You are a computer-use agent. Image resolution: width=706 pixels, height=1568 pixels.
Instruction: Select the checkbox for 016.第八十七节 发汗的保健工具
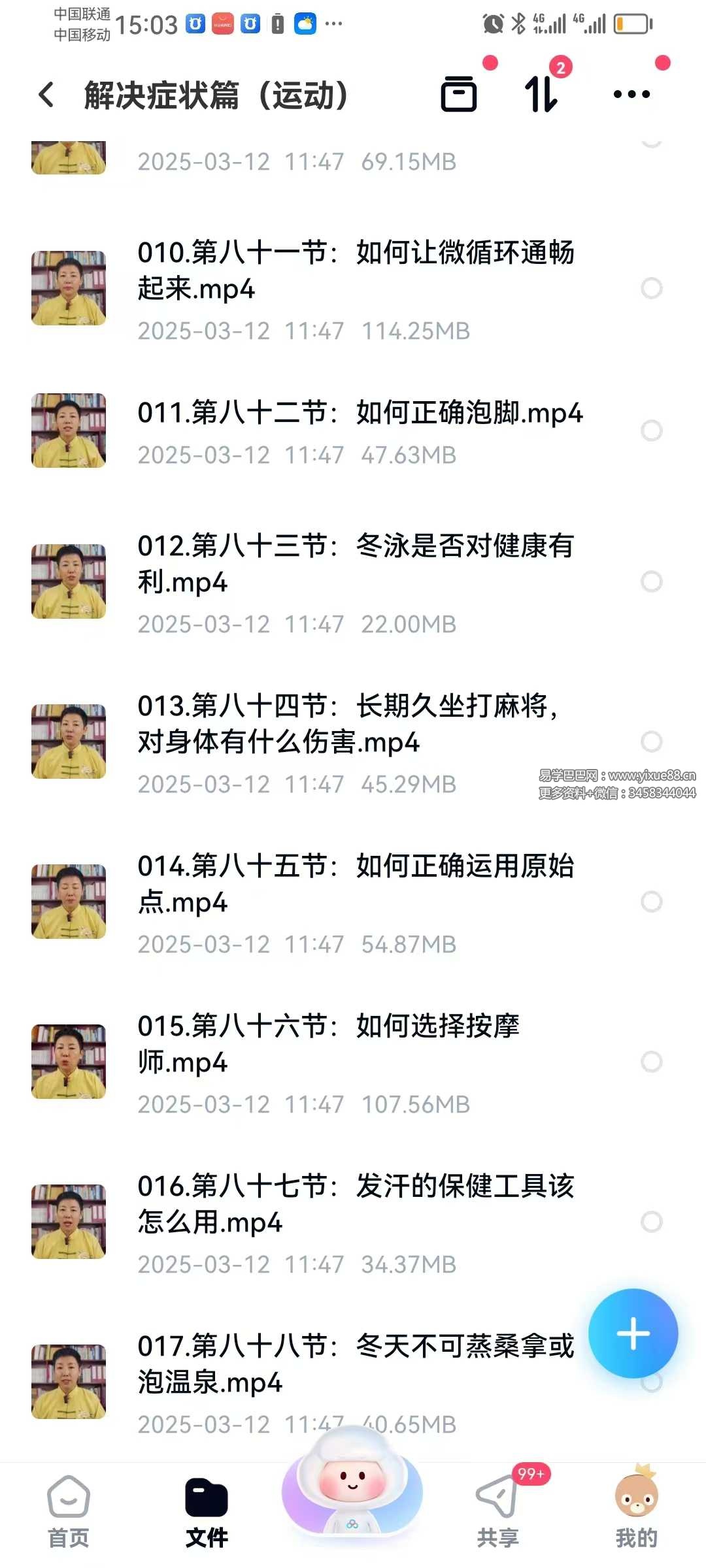click(651, 1222)
